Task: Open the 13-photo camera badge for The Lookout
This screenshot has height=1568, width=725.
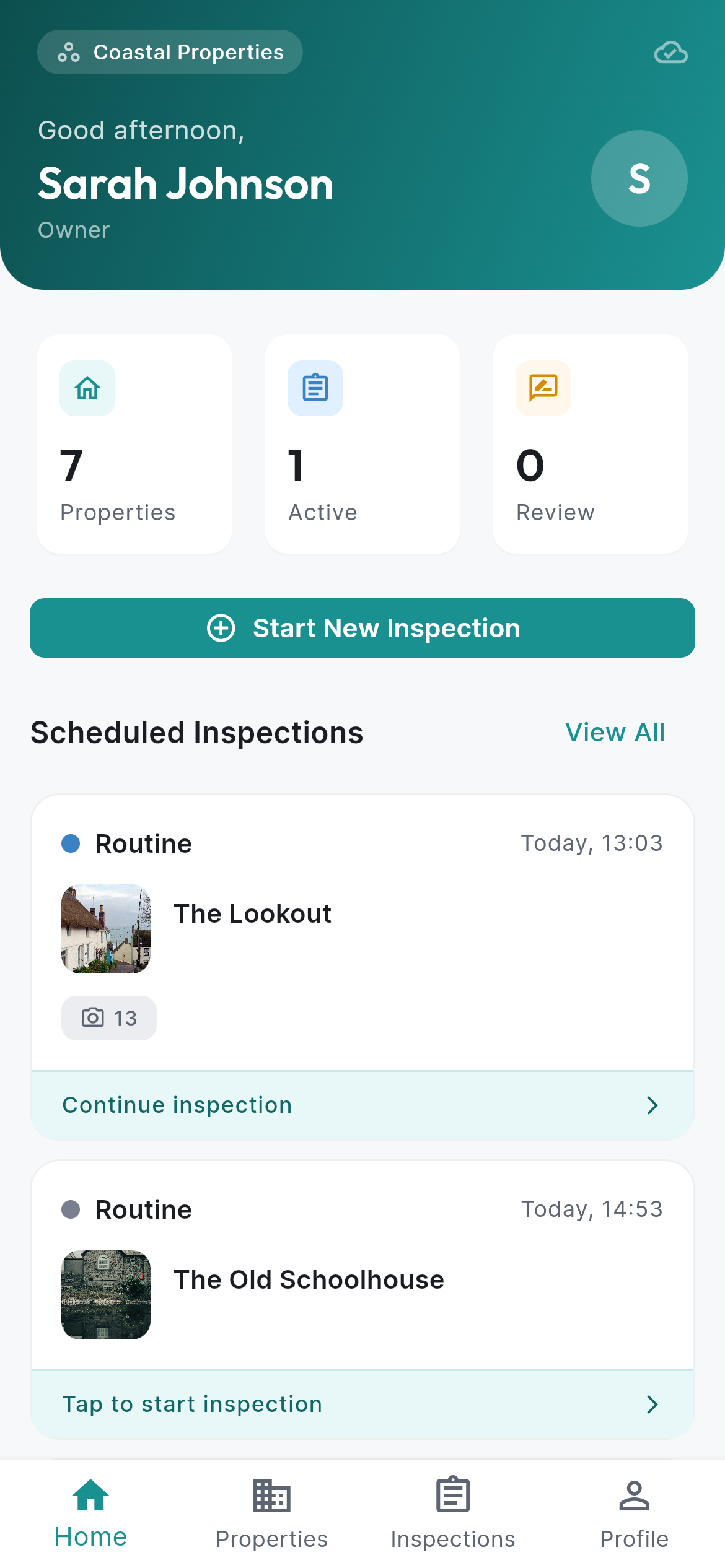Action: point(108,1017)
